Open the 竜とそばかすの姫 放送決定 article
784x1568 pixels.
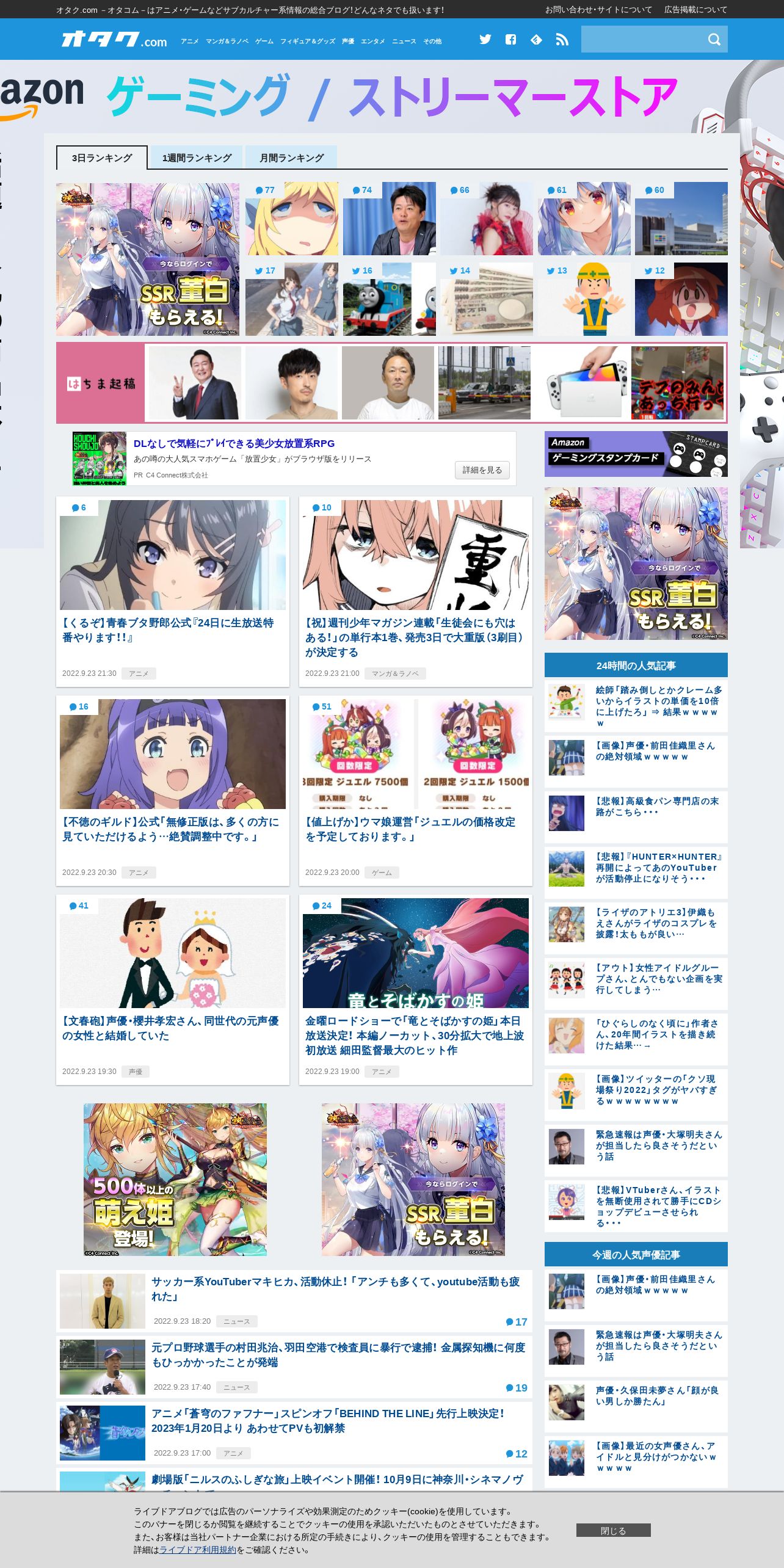point(415,1036)
